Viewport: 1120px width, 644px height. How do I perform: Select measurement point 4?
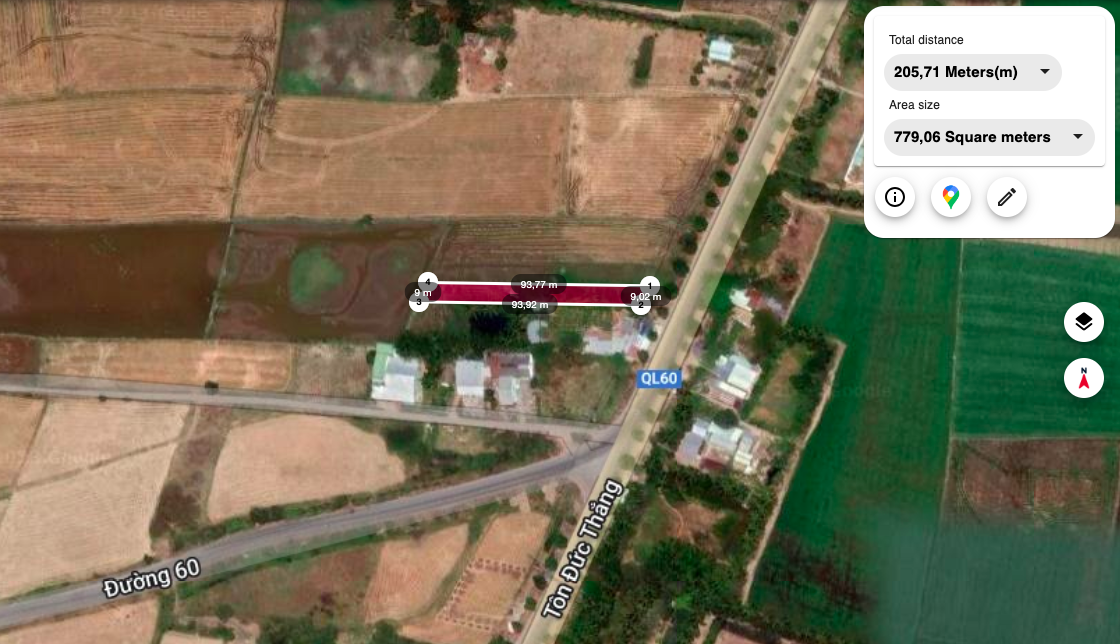pos(428,281)
